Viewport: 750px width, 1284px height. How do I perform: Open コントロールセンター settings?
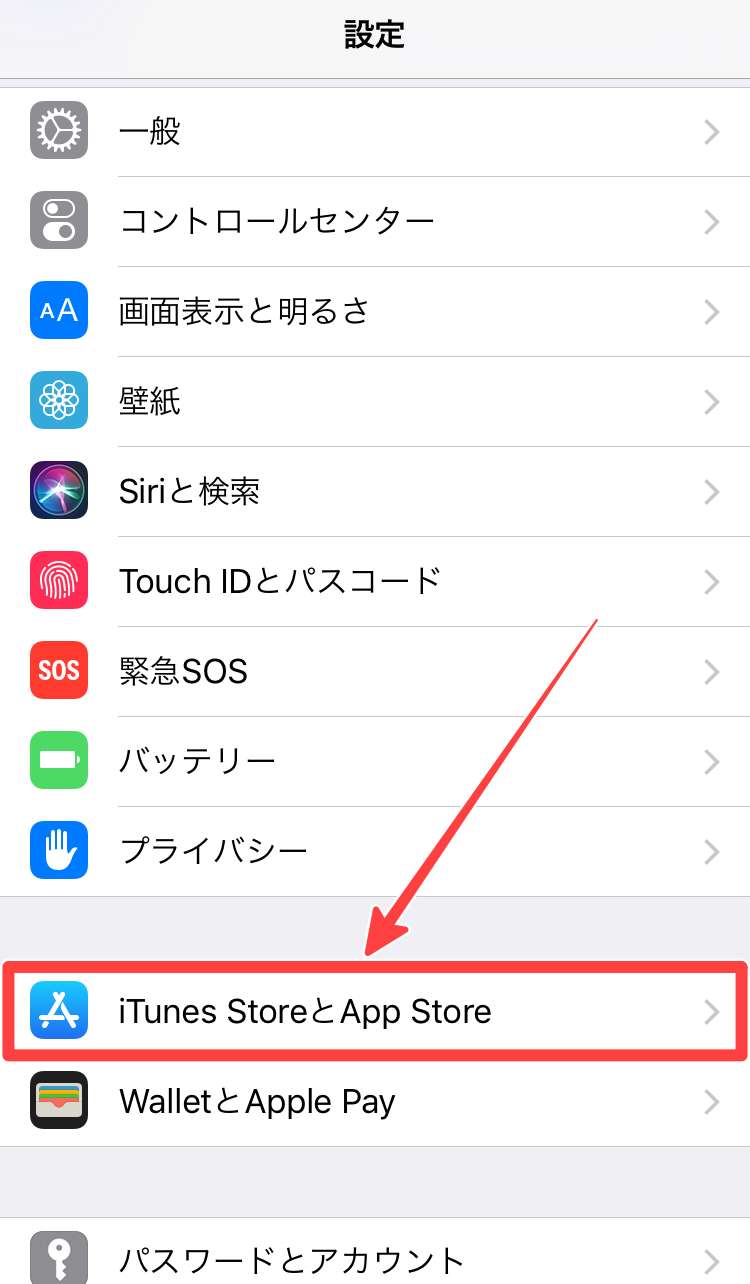(375, 221)
